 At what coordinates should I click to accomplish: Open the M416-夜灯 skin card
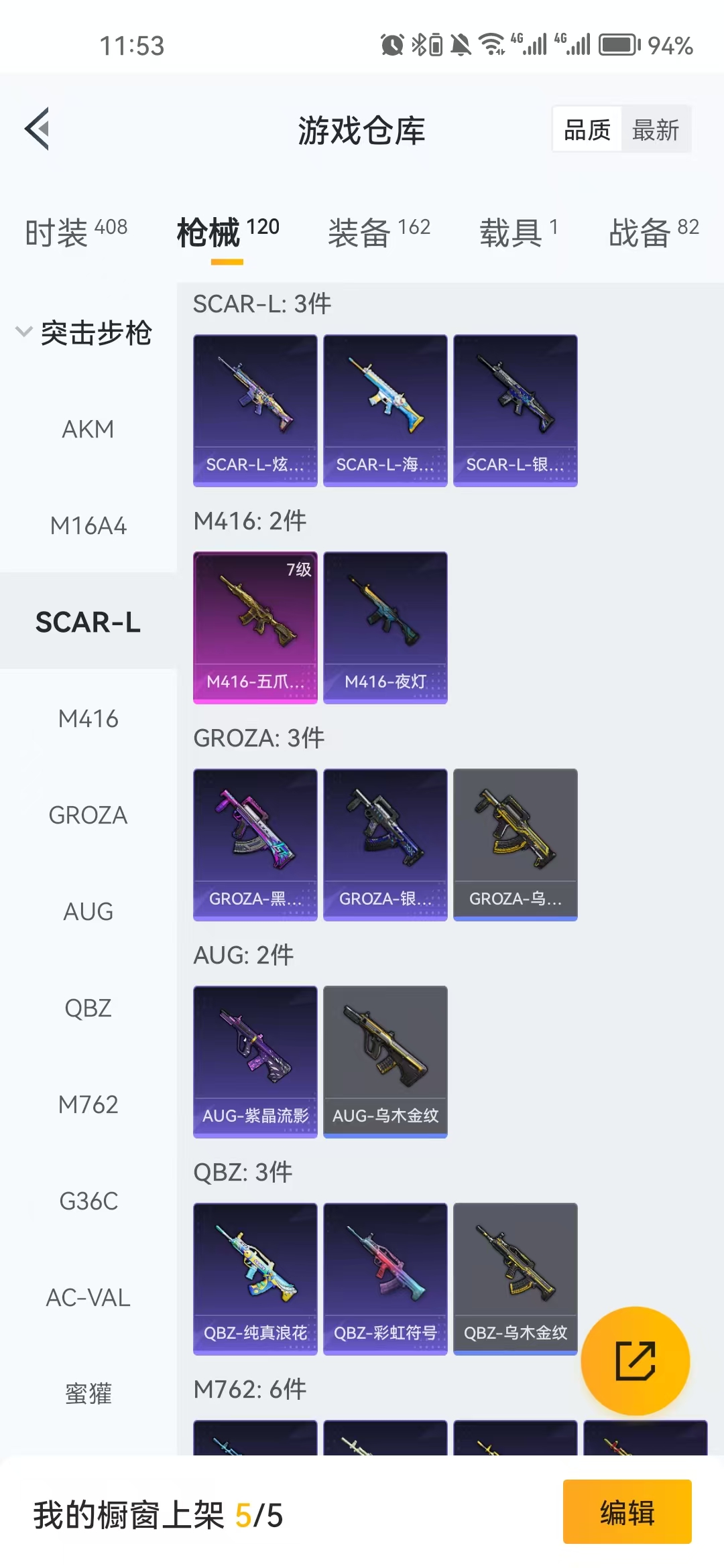(385, 627)
